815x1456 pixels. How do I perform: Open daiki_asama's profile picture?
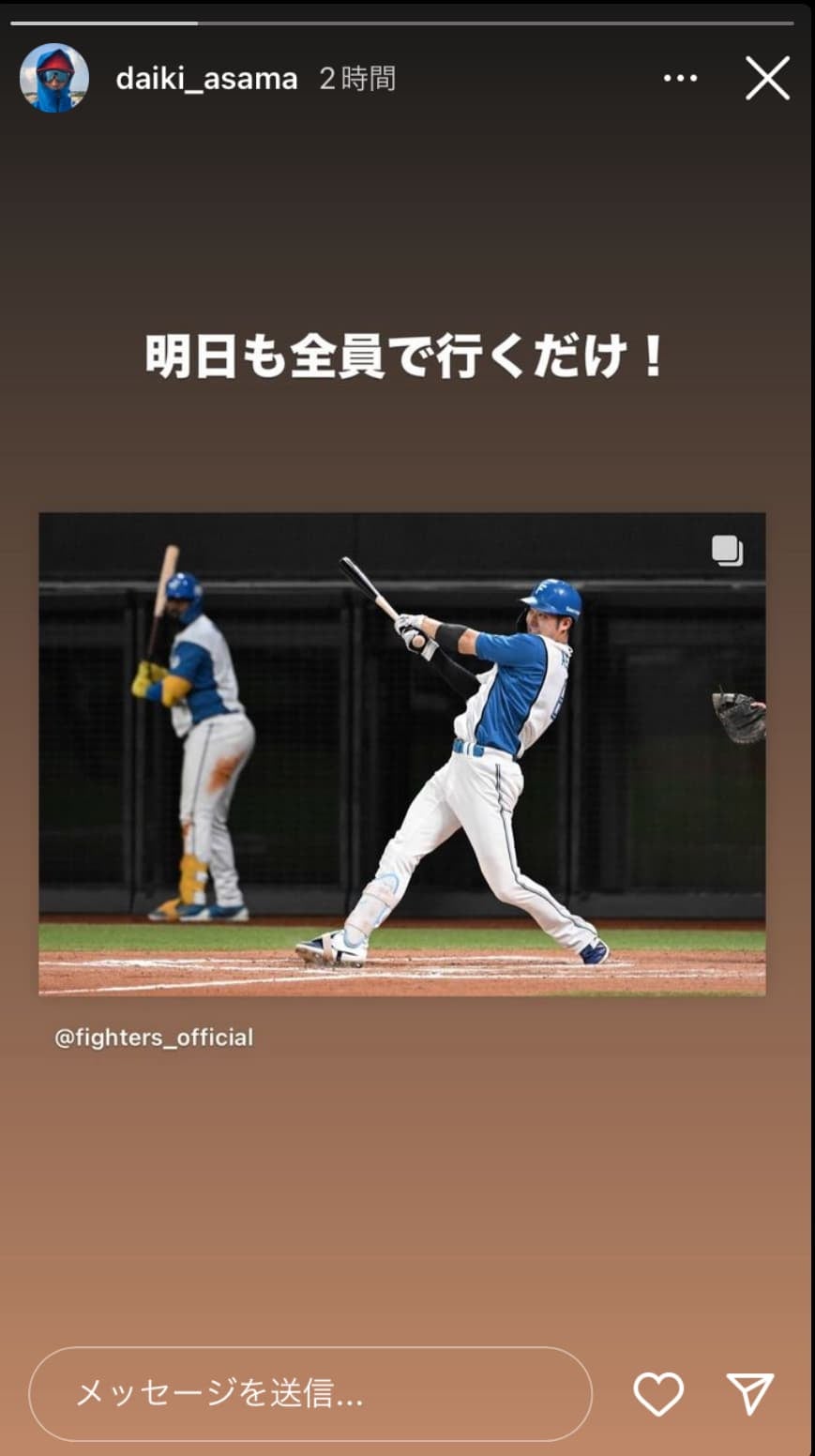[x=54, y=78]
